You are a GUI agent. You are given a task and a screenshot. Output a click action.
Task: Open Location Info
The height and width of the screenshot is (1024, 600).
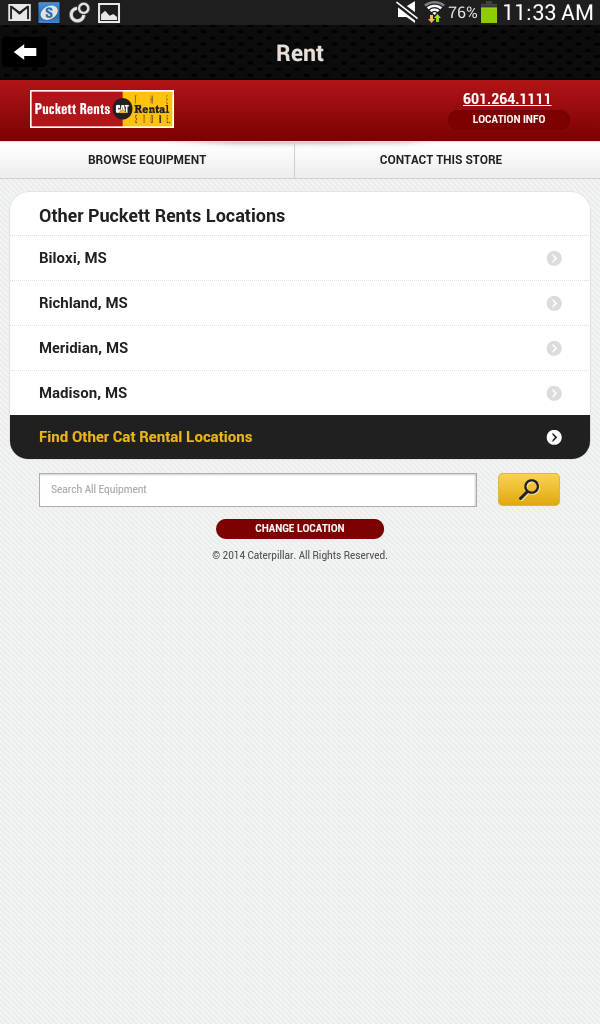click(x=509, y=120)
